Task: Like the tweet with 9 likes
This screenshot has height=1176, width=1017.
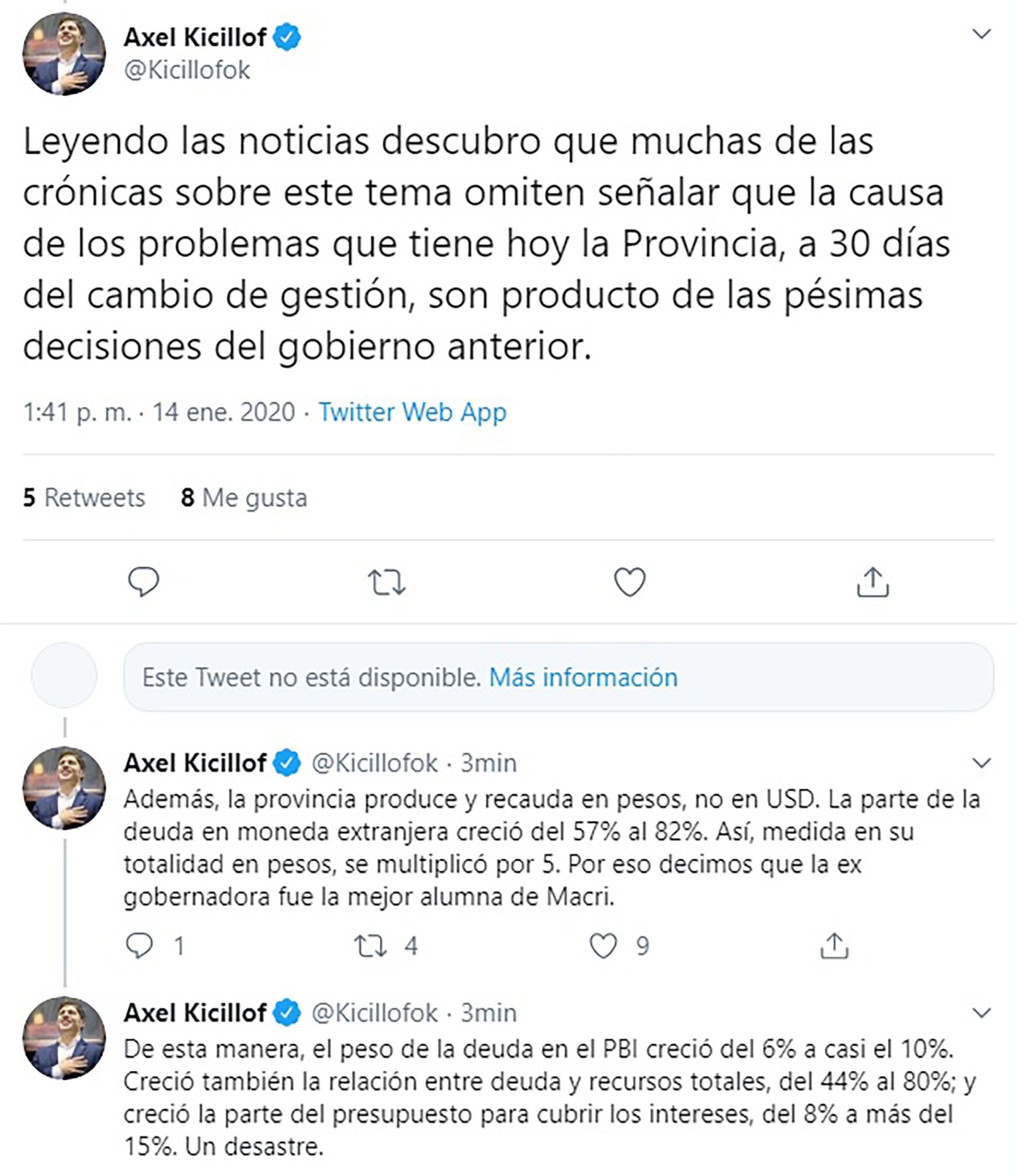Action: point(603,946)
